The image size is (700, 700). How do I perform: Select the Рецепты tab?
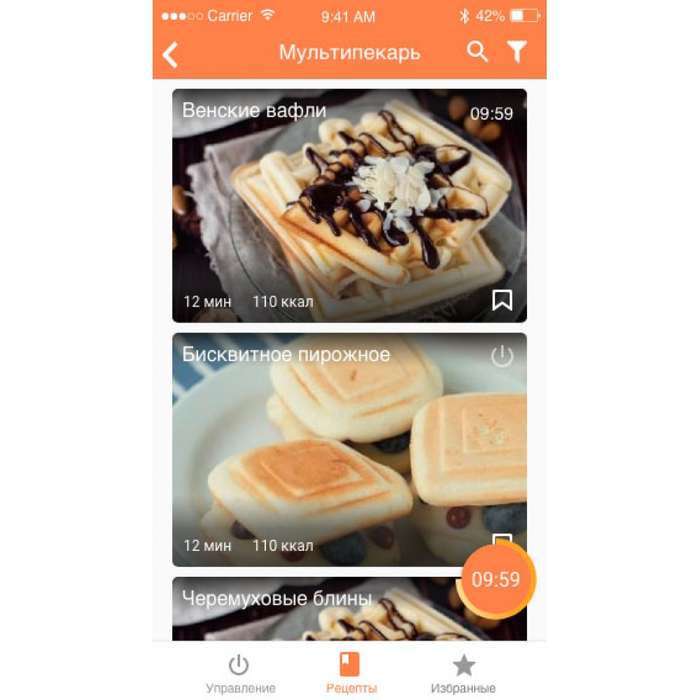(350, 673)
